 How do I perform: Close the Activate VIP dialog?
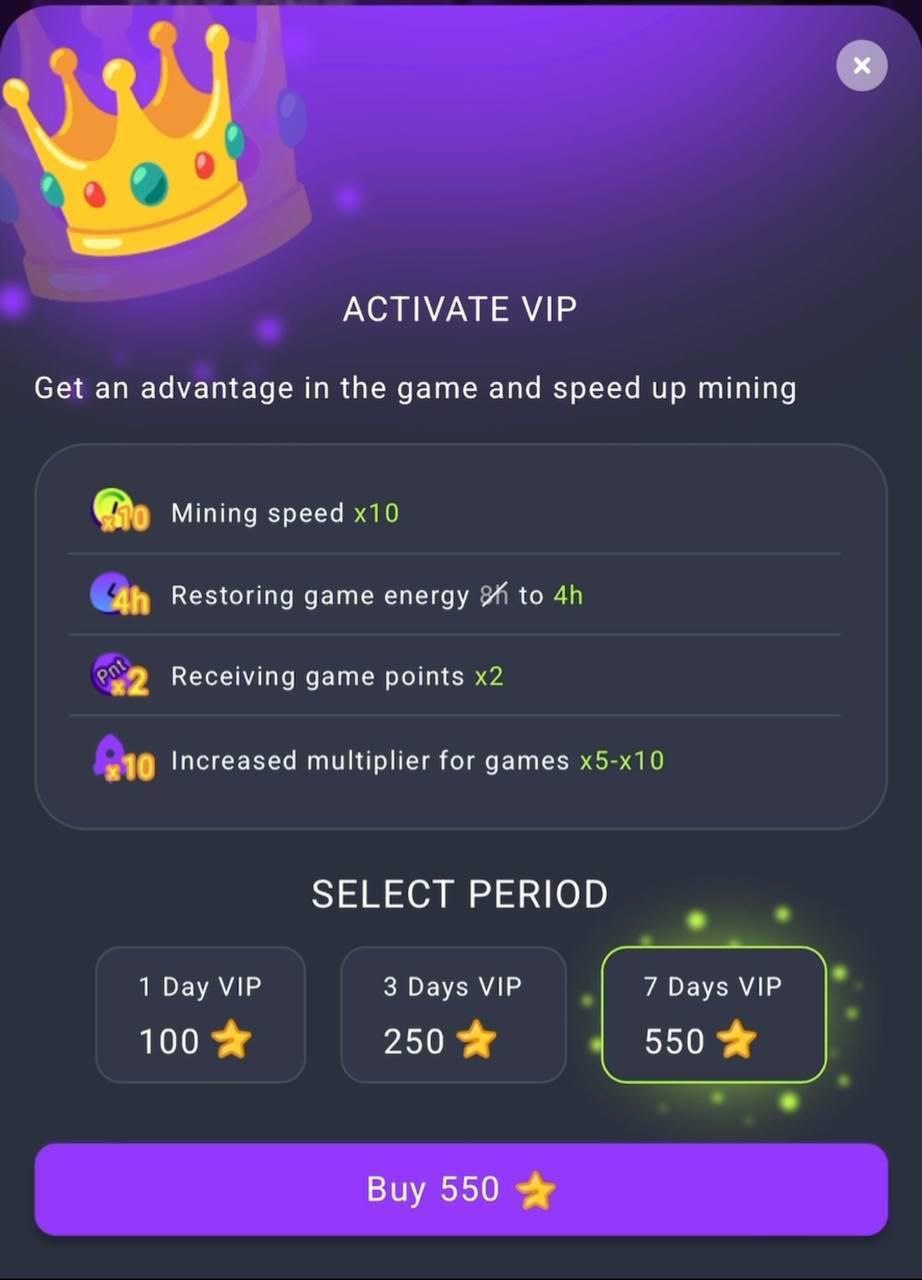pyautogui.click(x=861, y=66)
